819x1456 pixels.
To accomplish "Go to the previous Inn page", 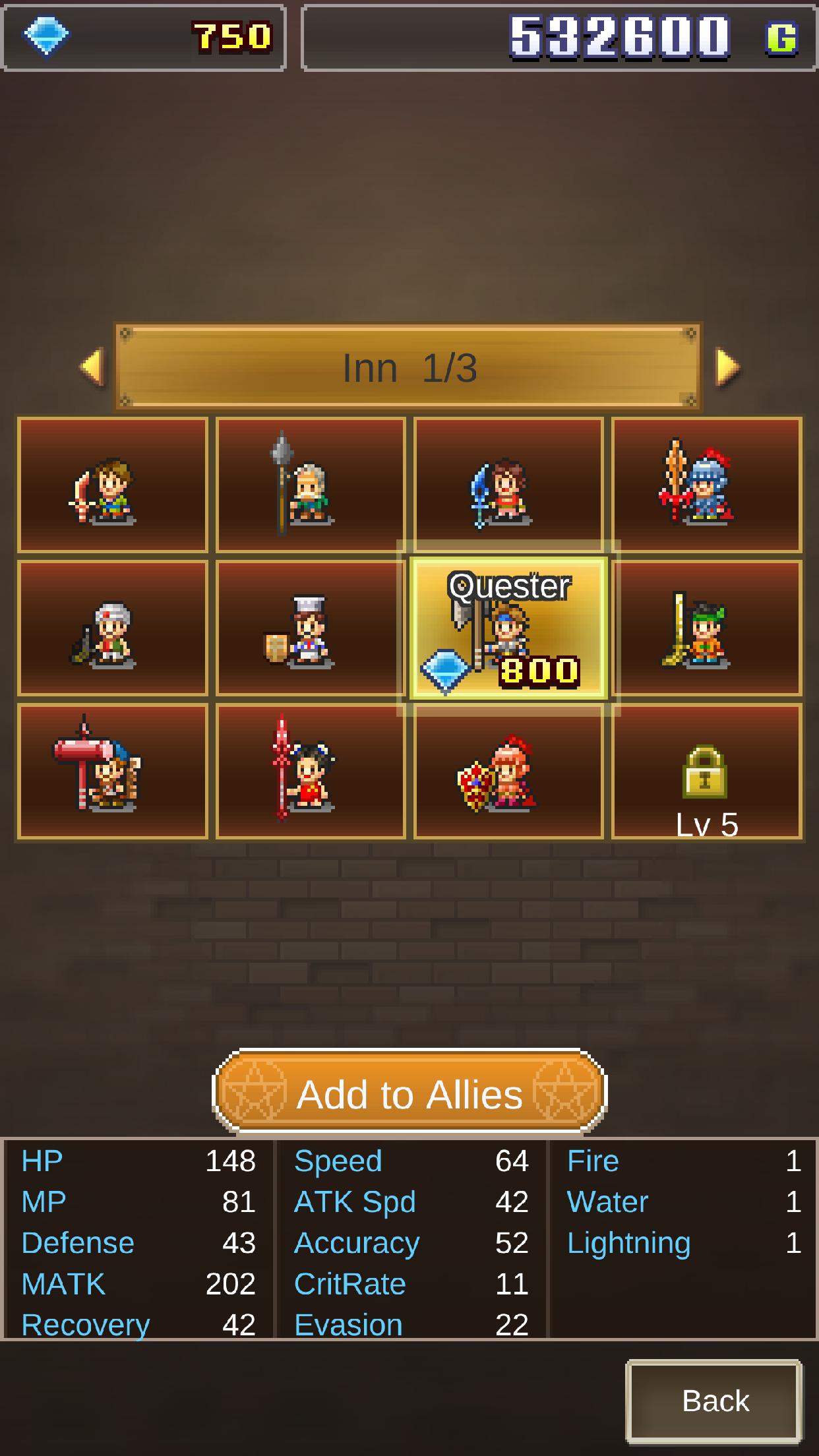I will [92, 367].
